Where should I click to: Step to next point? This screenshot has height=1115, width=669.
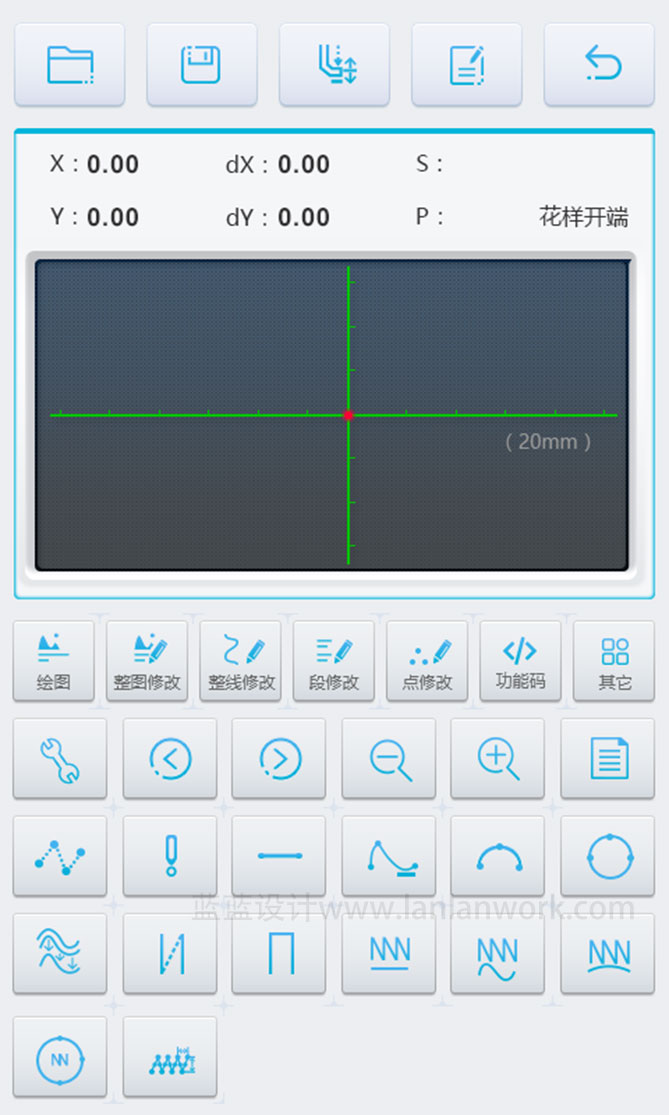point(279,759)
